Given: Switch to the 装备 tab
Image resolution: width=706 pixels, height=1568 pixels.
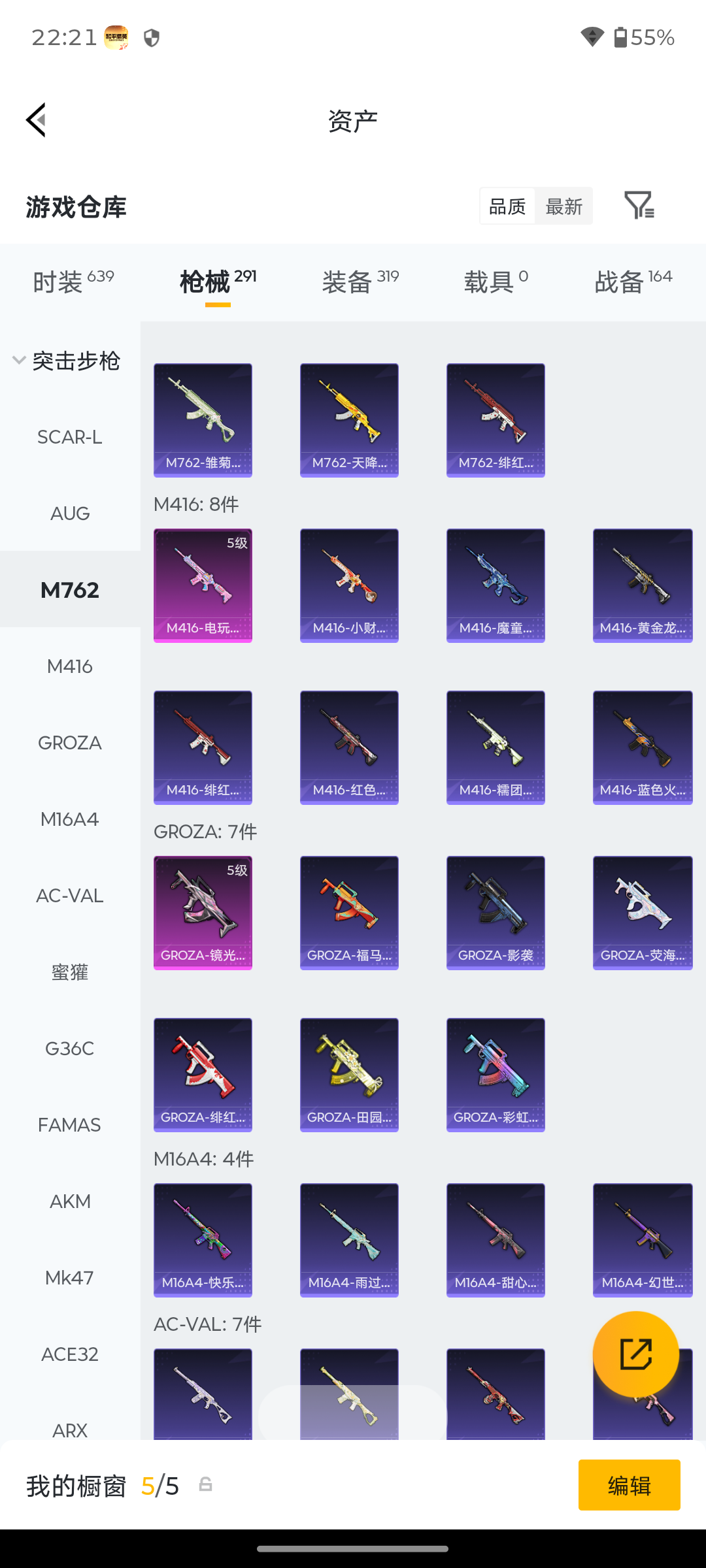Looking at the screenshot, I should (360, 282).
